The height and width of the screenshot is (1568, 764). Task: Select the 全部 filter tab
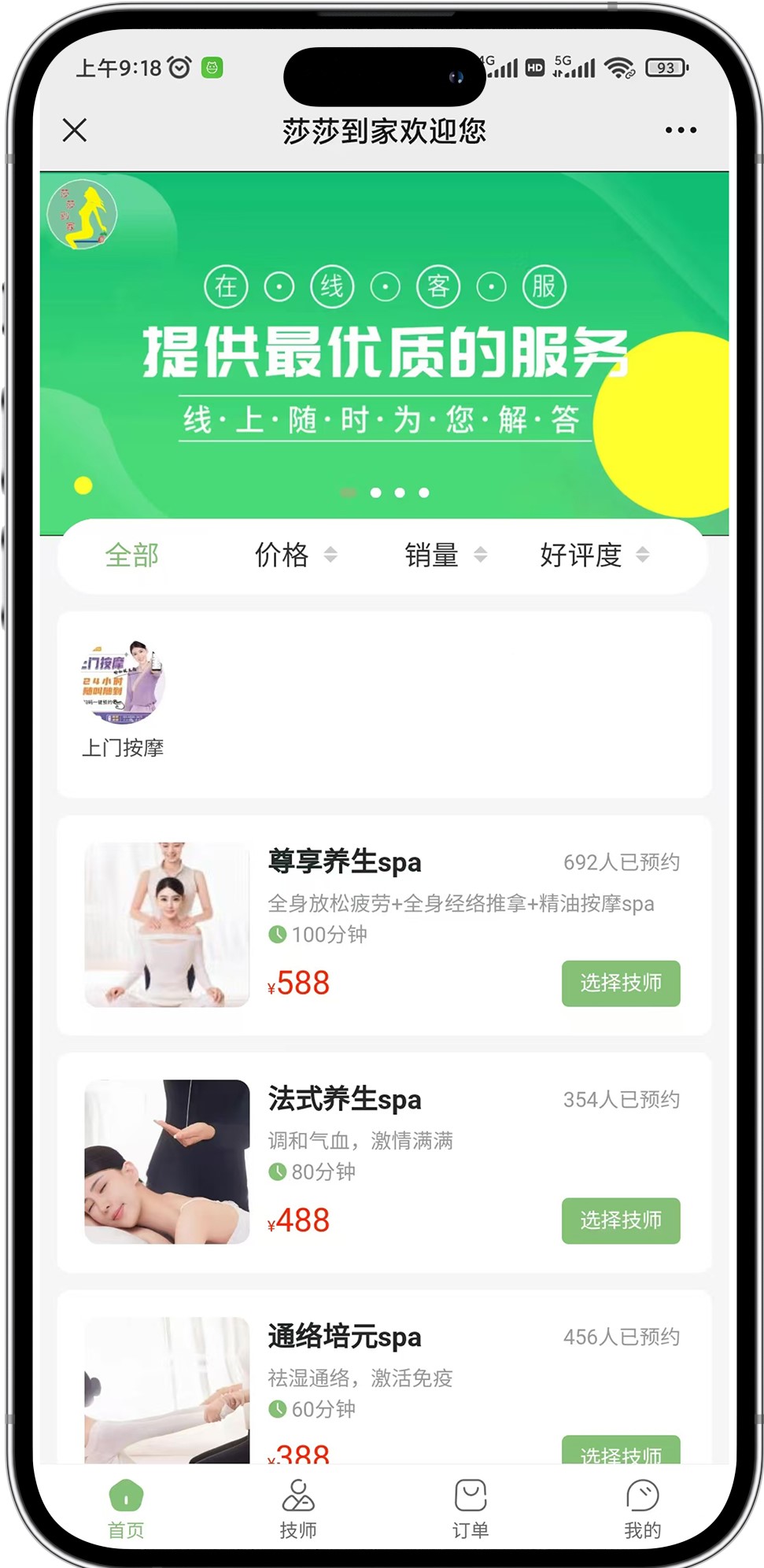coord(132,555)
